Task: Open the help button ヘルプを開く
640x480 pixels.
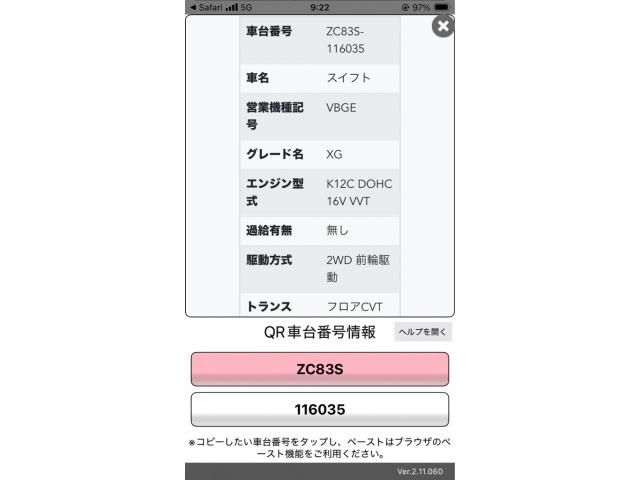Action: coord(423,332)
